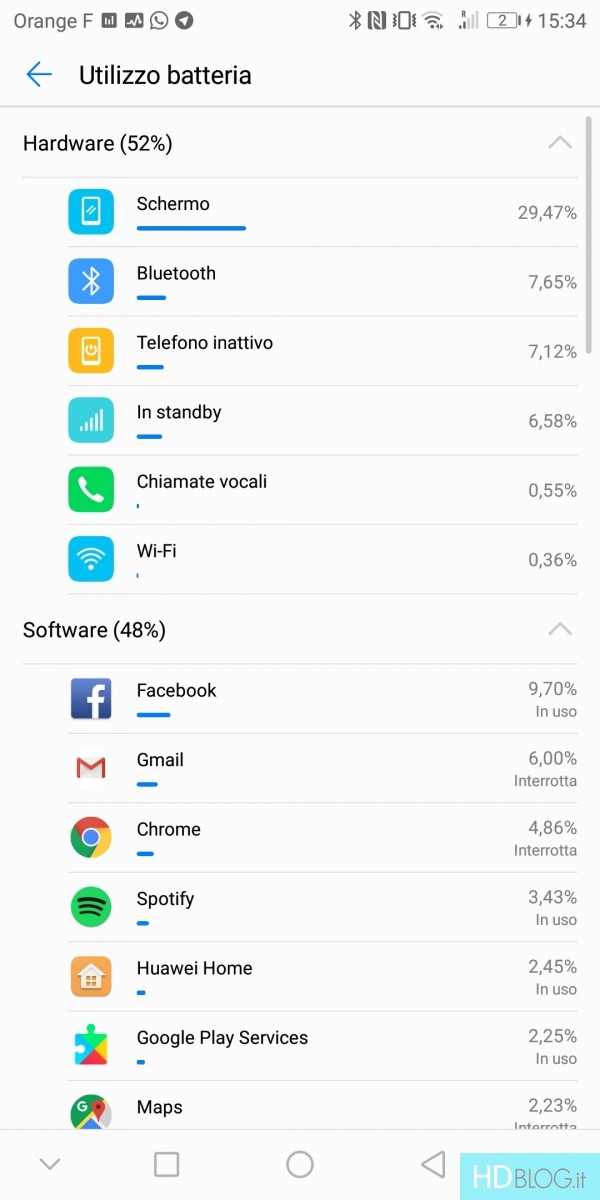Open recent apps from navigation bar

click(167, 1164)
